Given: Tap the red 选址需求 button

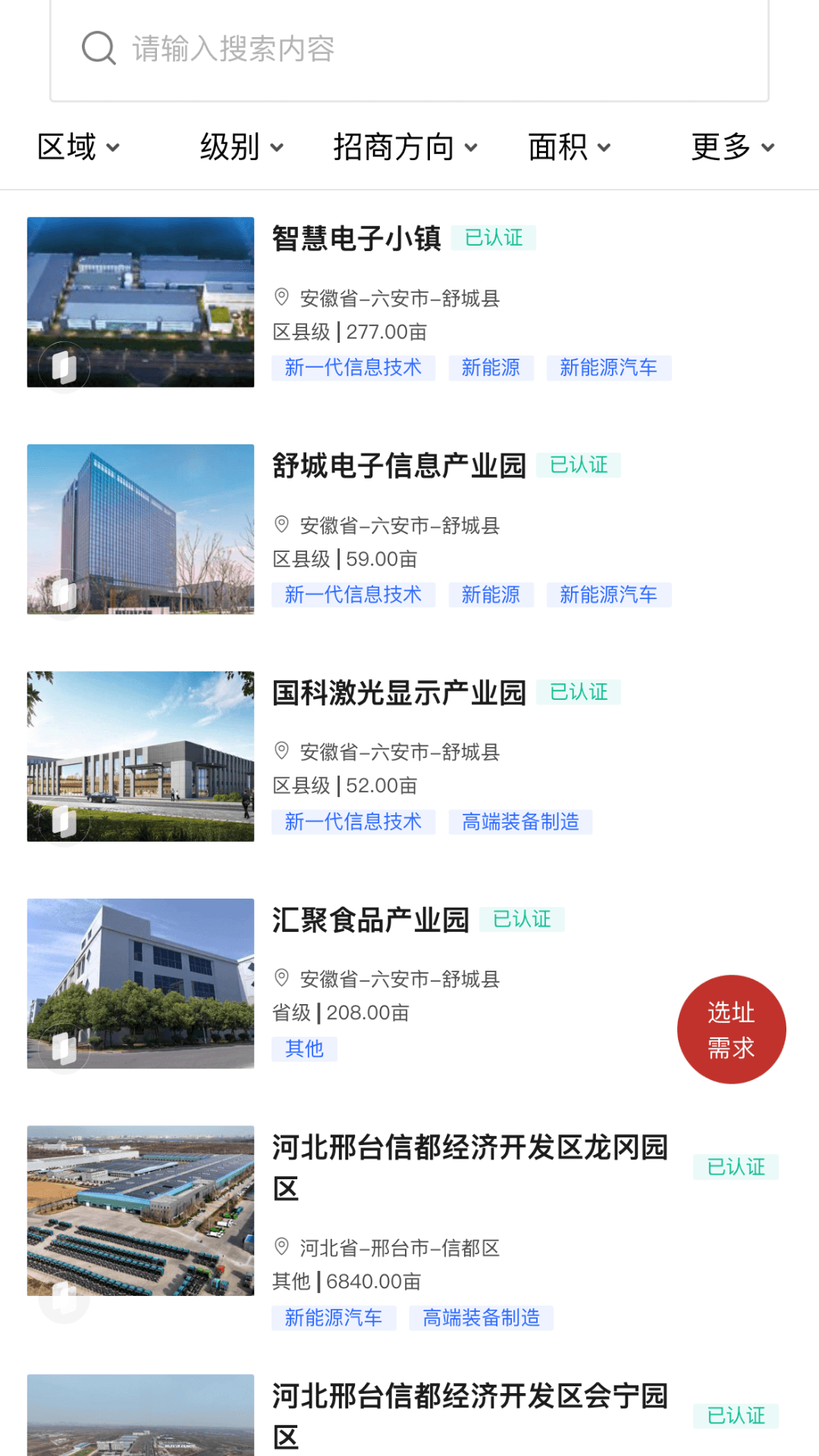Looking at the screenshot, I should click(730, 1029).
